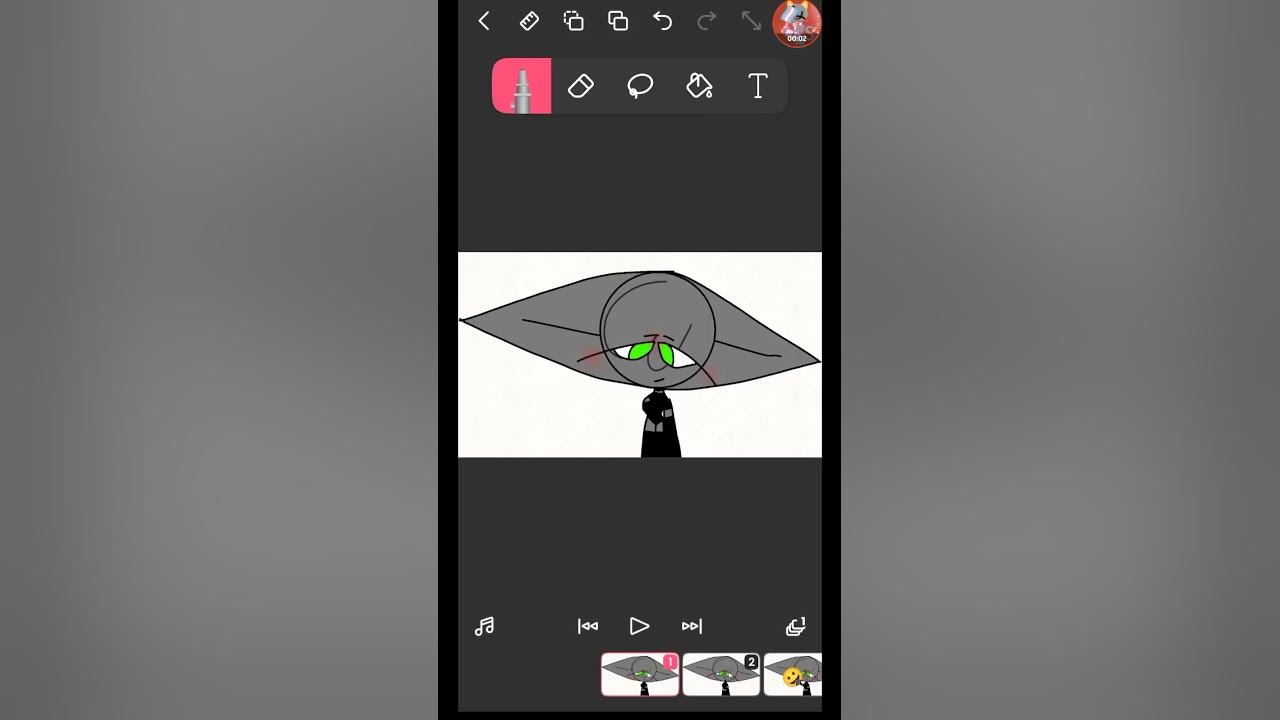Viewport: 1280px width, 720px height.
Task: Open the layers panel
Action: point(796,627)
